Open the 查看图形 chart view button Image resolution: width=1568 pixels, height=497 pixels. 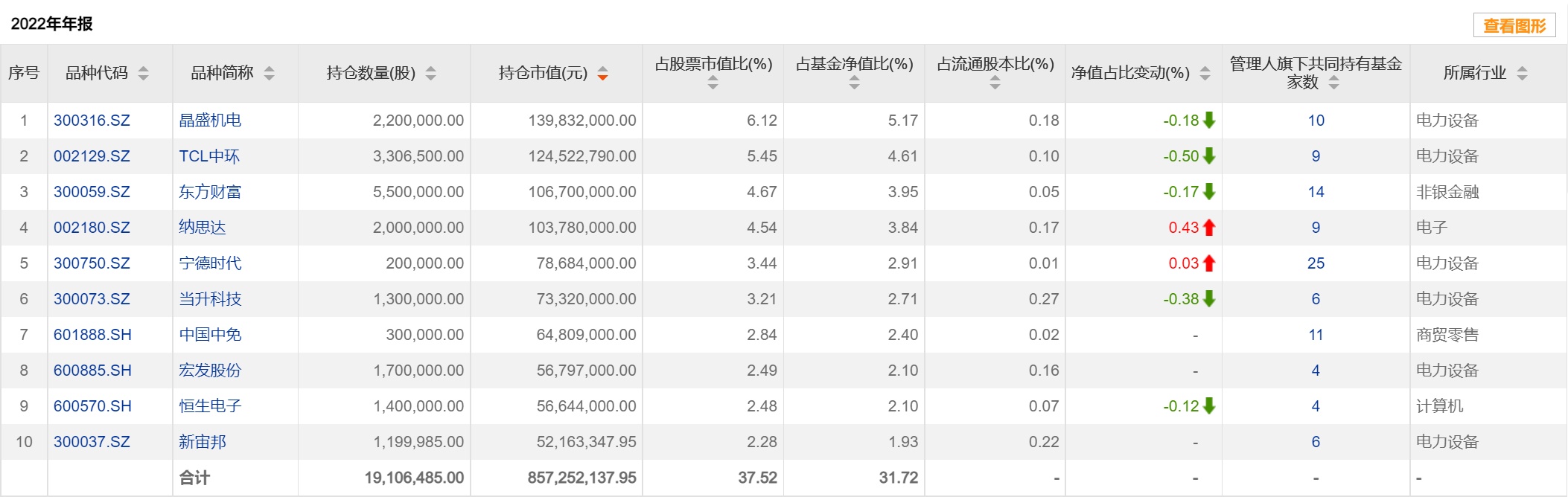1514,26
